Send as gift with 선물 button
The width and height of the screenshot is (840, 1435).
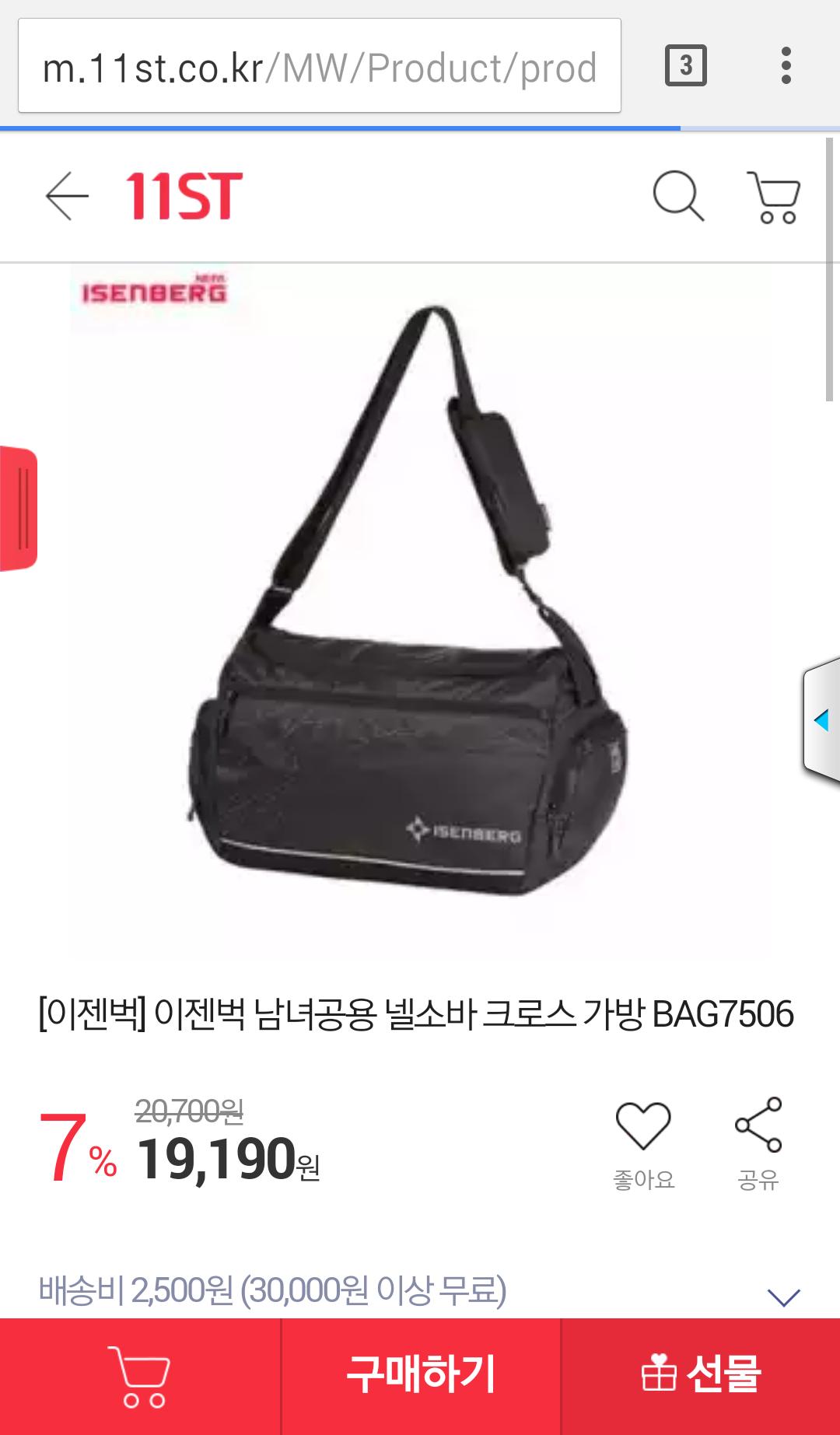coord(700,1375)
